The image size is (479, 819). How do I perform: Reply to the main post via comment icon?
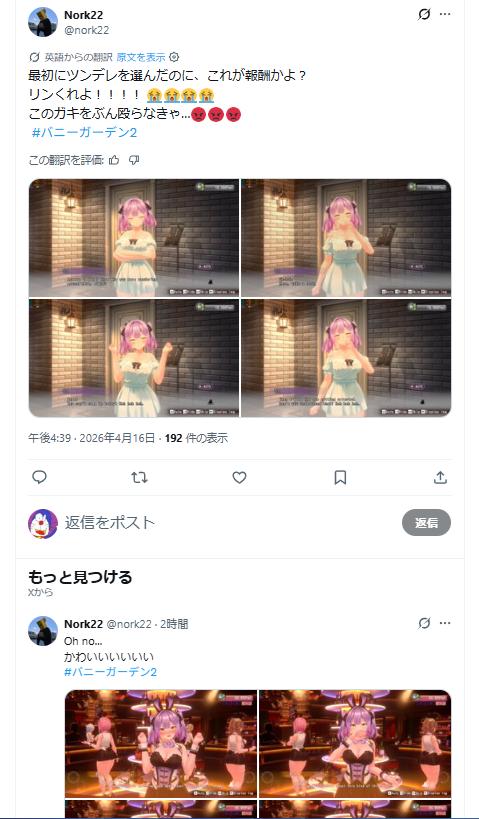39,477
